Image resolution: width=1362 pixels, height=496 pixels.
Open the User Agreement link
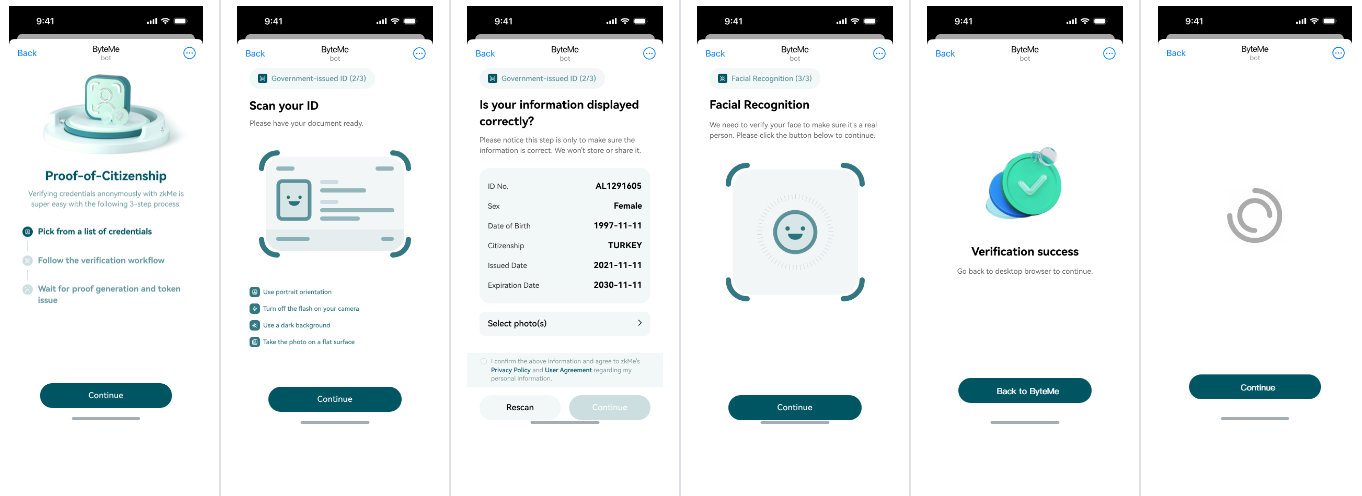(x=568, y=370)
